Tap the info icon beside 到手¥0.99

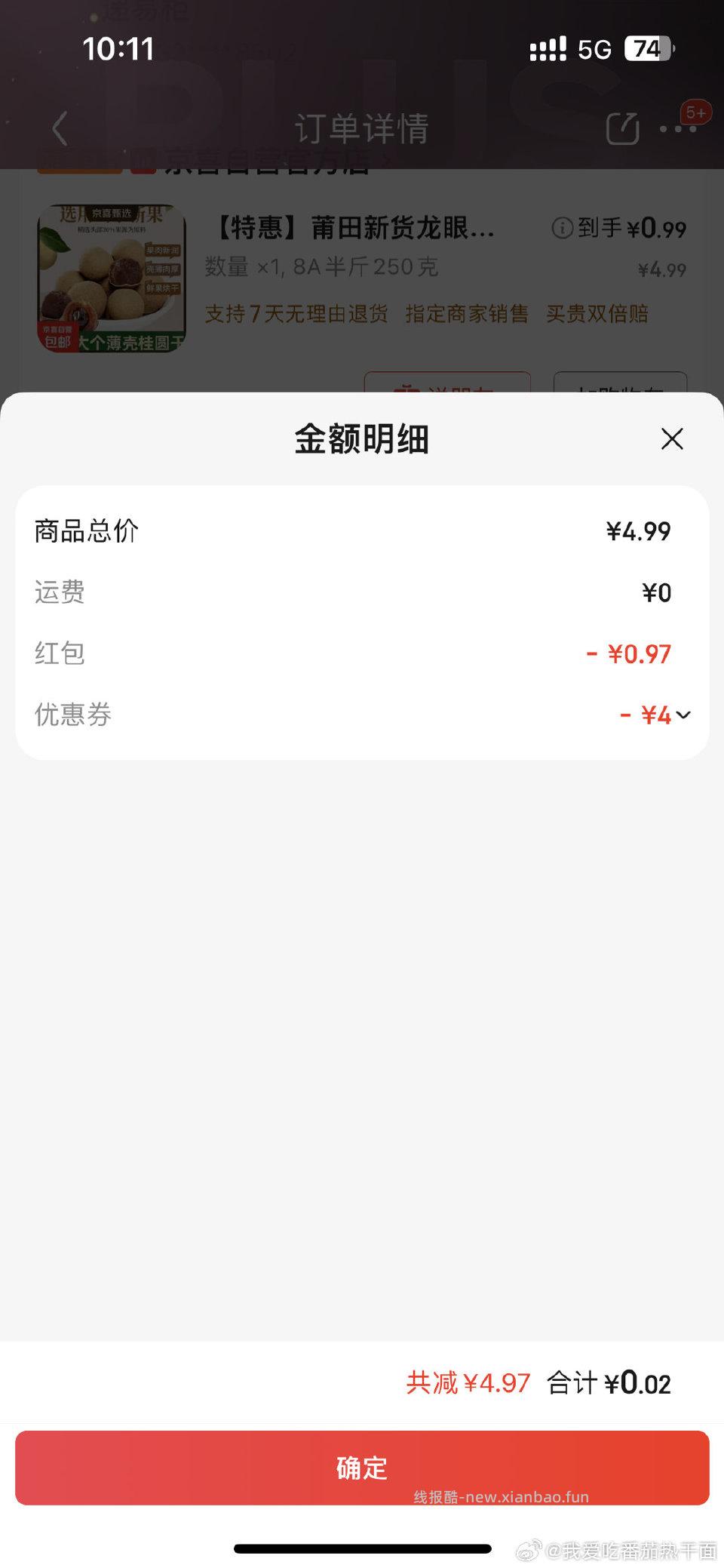tap(561, 228)
